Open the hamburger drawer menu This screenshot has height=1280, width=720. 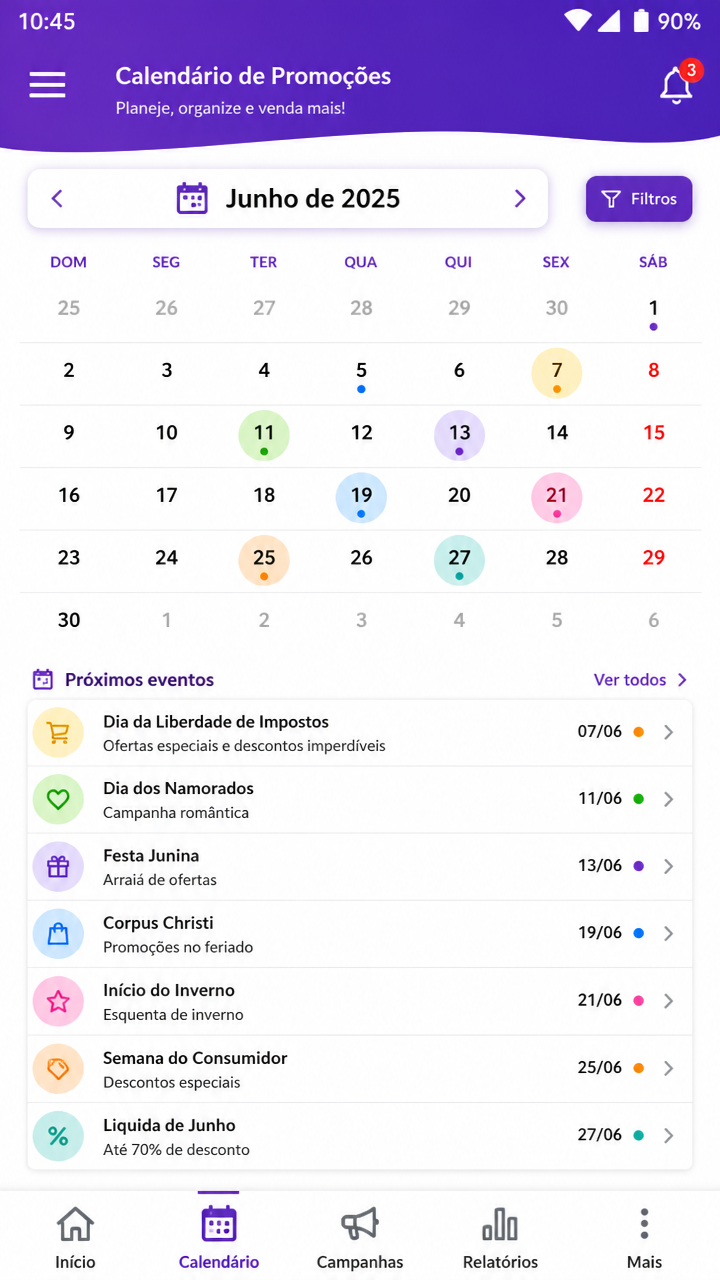pos(47,85)
